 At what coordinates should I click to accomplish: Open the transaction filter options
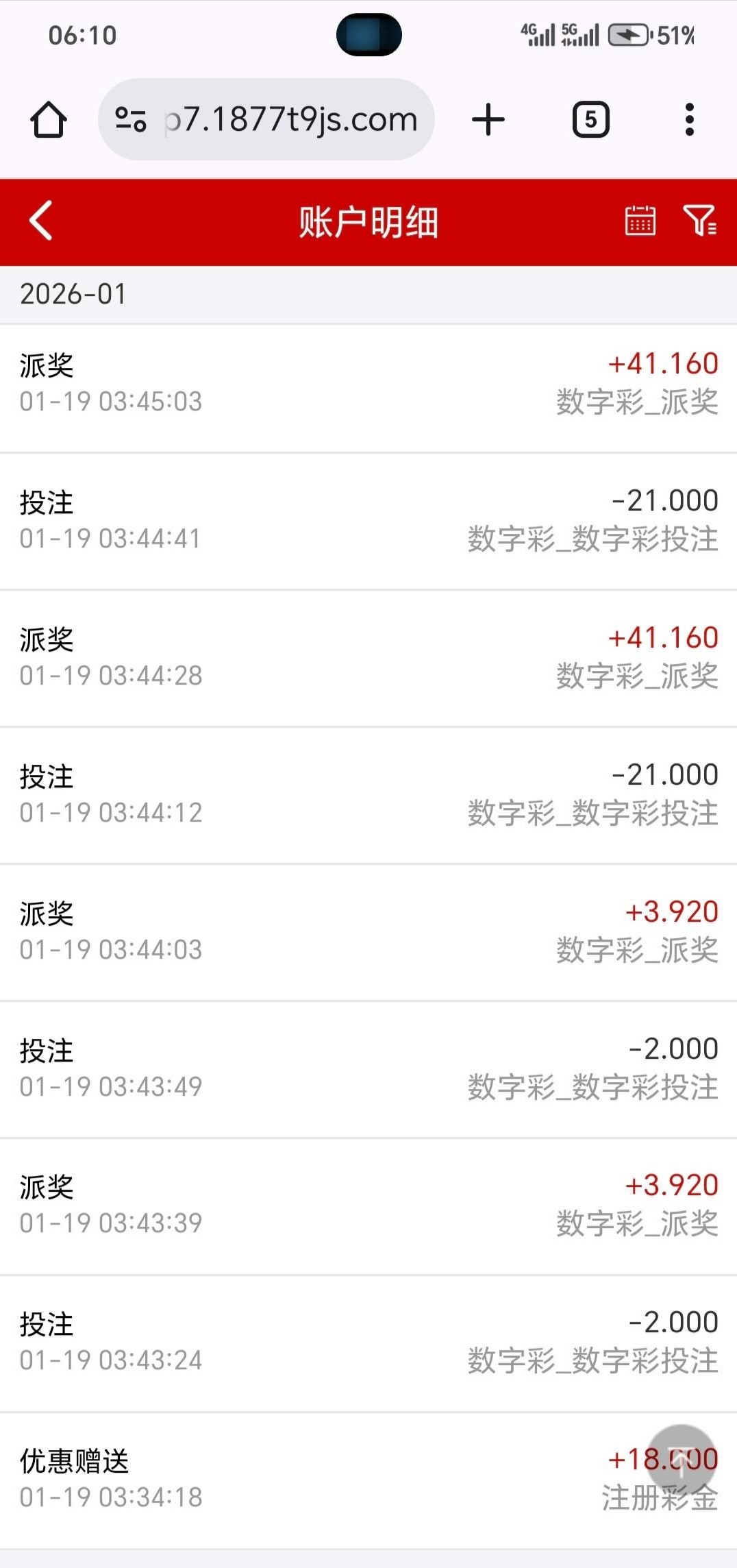pos(699,221)
